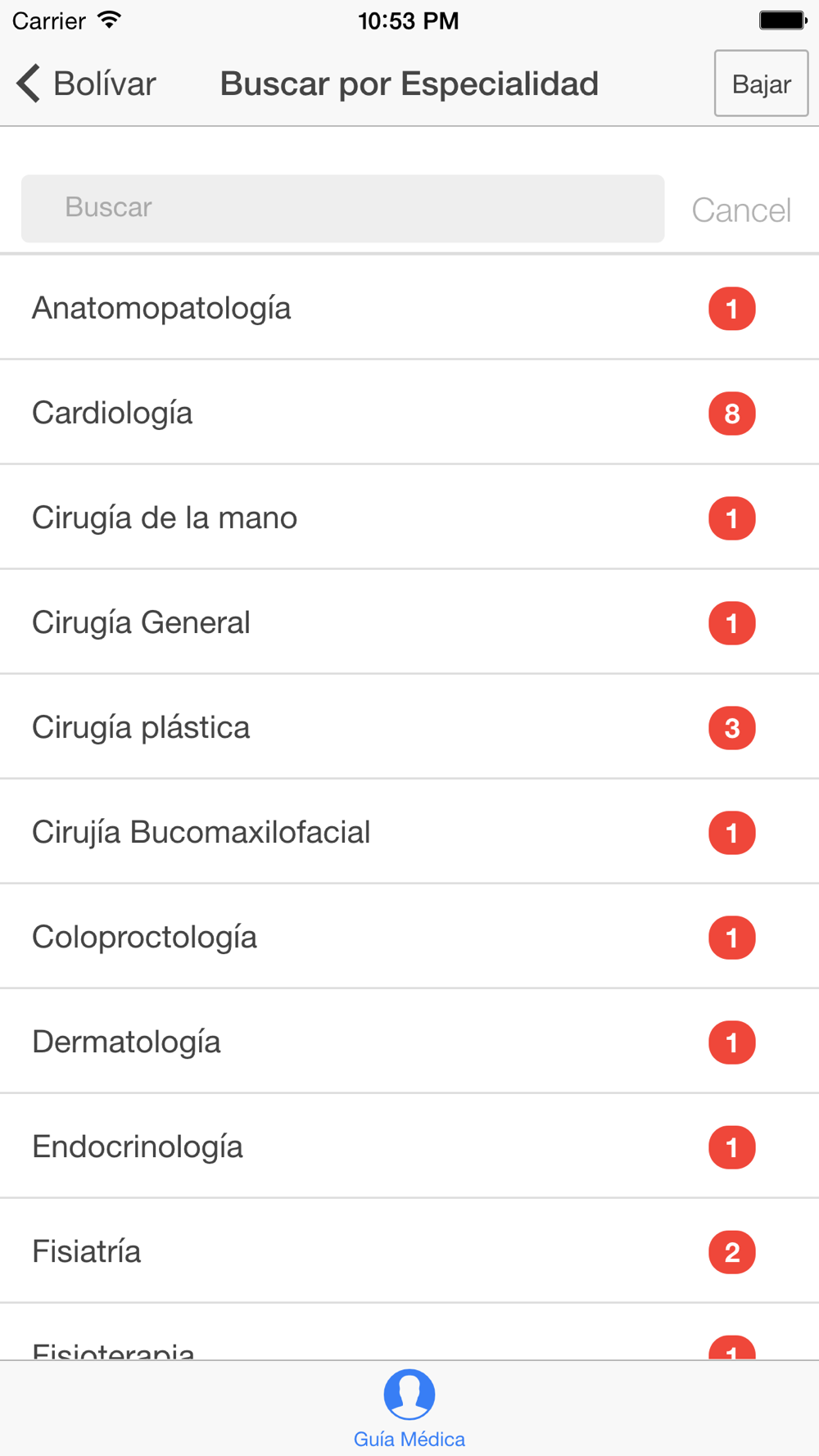The height and width of the screenshot is (1456, 819).
Task: Focus the Buscar search field
Action: point(342,208)
